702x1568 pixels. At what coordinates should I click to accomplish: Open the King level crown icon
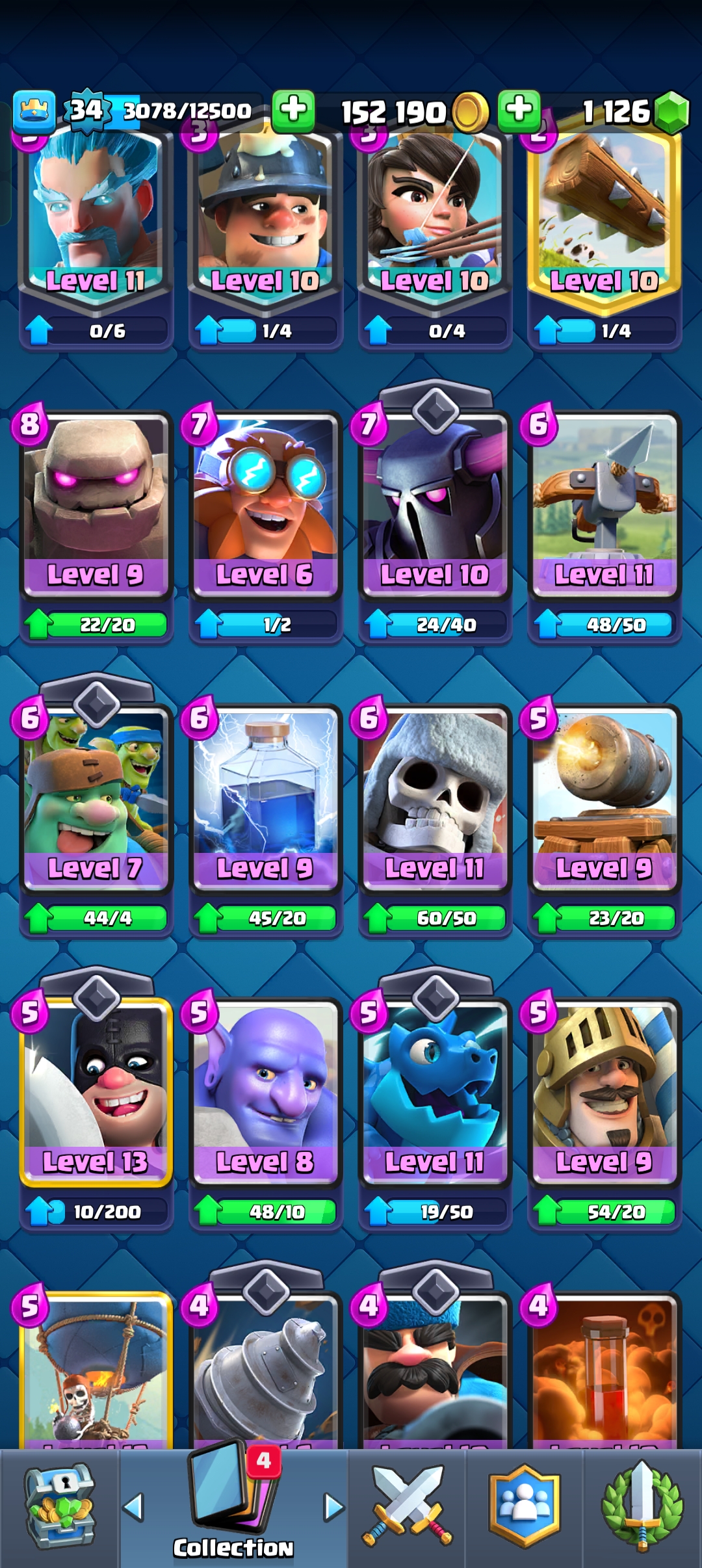pyautogui.click(x=34, y=112)
